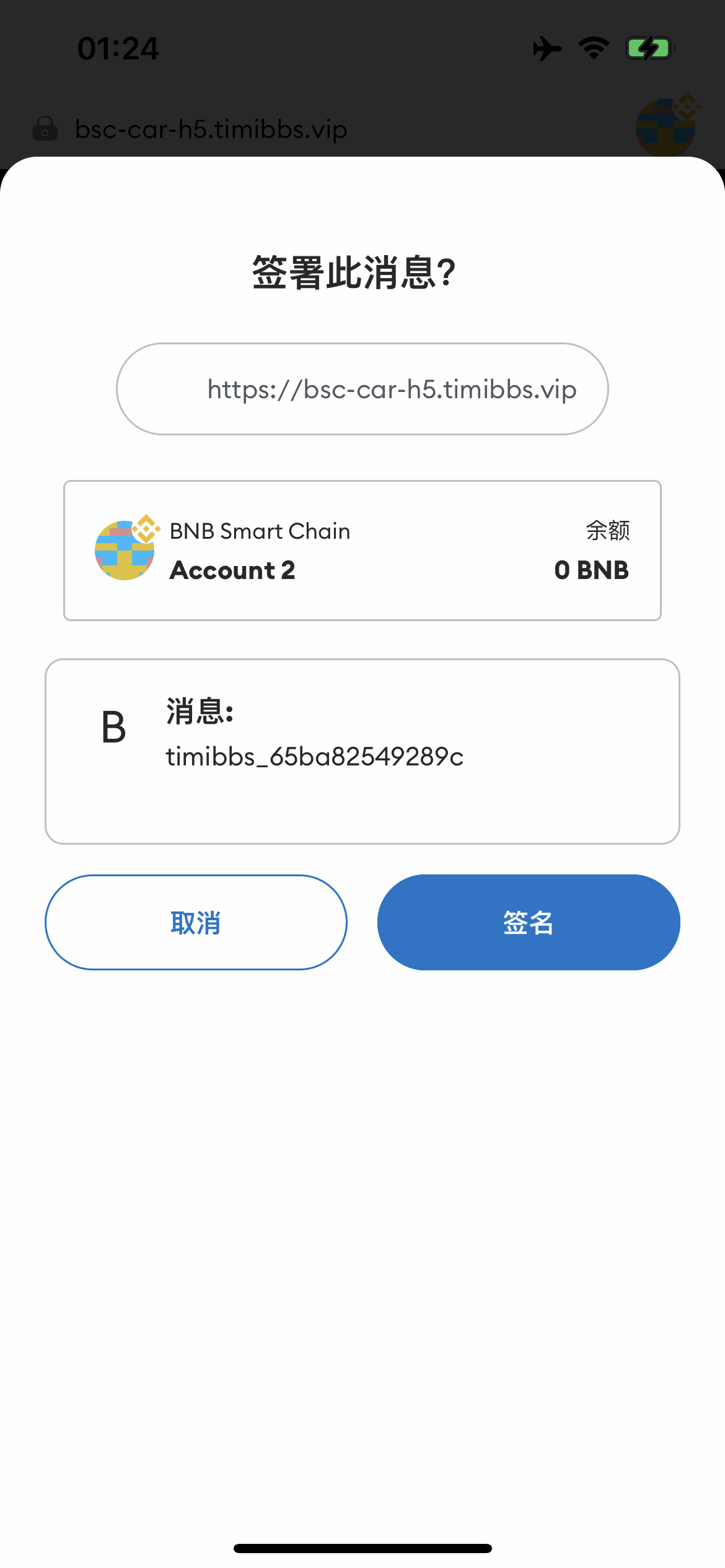Click the 0 BNB balance value
The height and width of the screenshot is (1568, 725).
(592, 570)
